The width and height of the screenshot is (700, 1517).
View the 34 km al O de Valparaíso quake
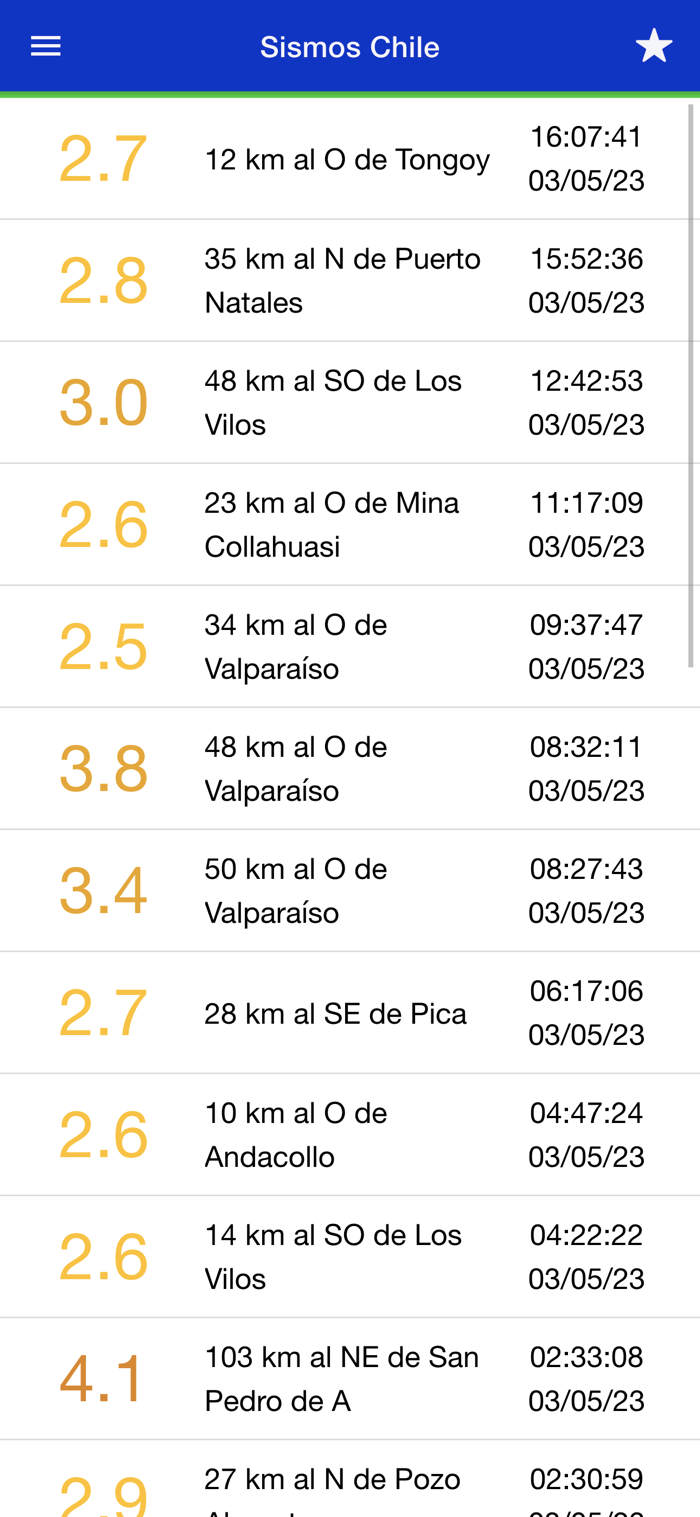[347, 647]
